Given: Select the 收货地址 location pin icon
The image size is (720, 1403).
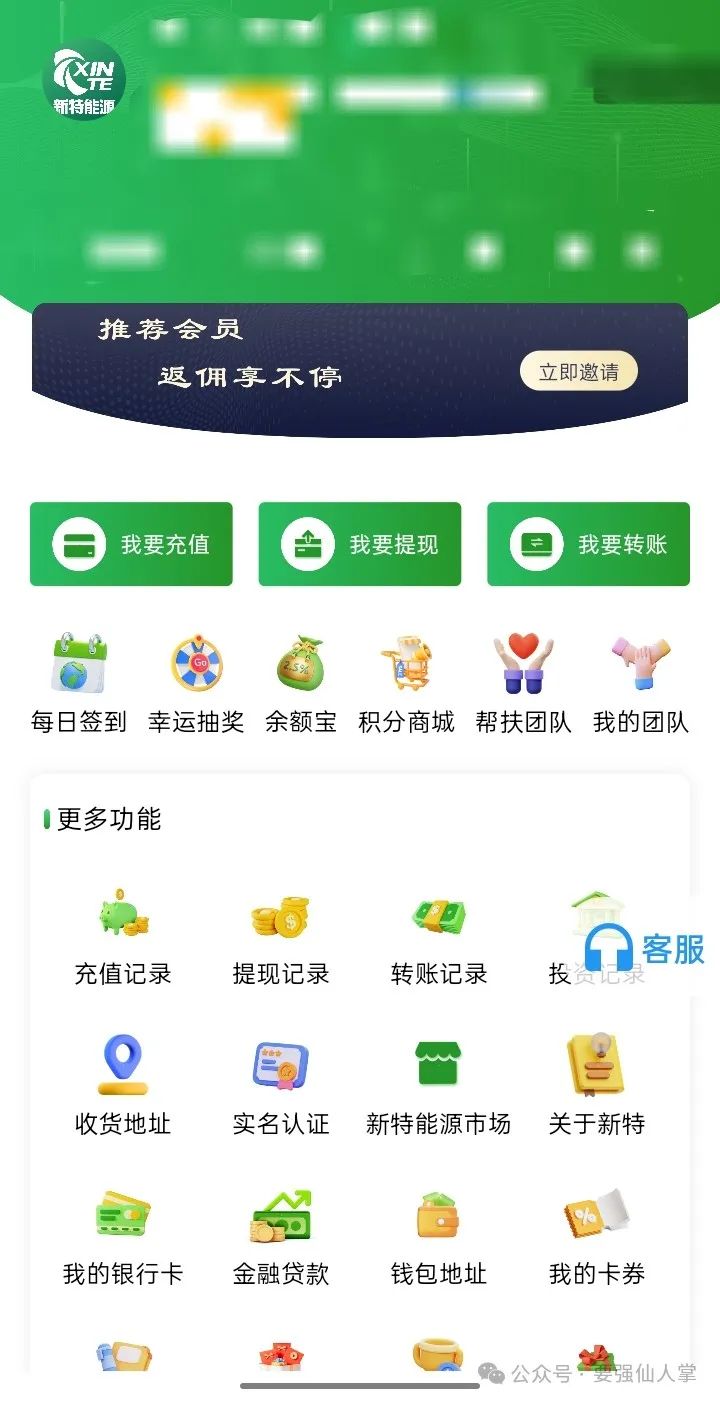Looking at the screenshot, I should 120,1063.
